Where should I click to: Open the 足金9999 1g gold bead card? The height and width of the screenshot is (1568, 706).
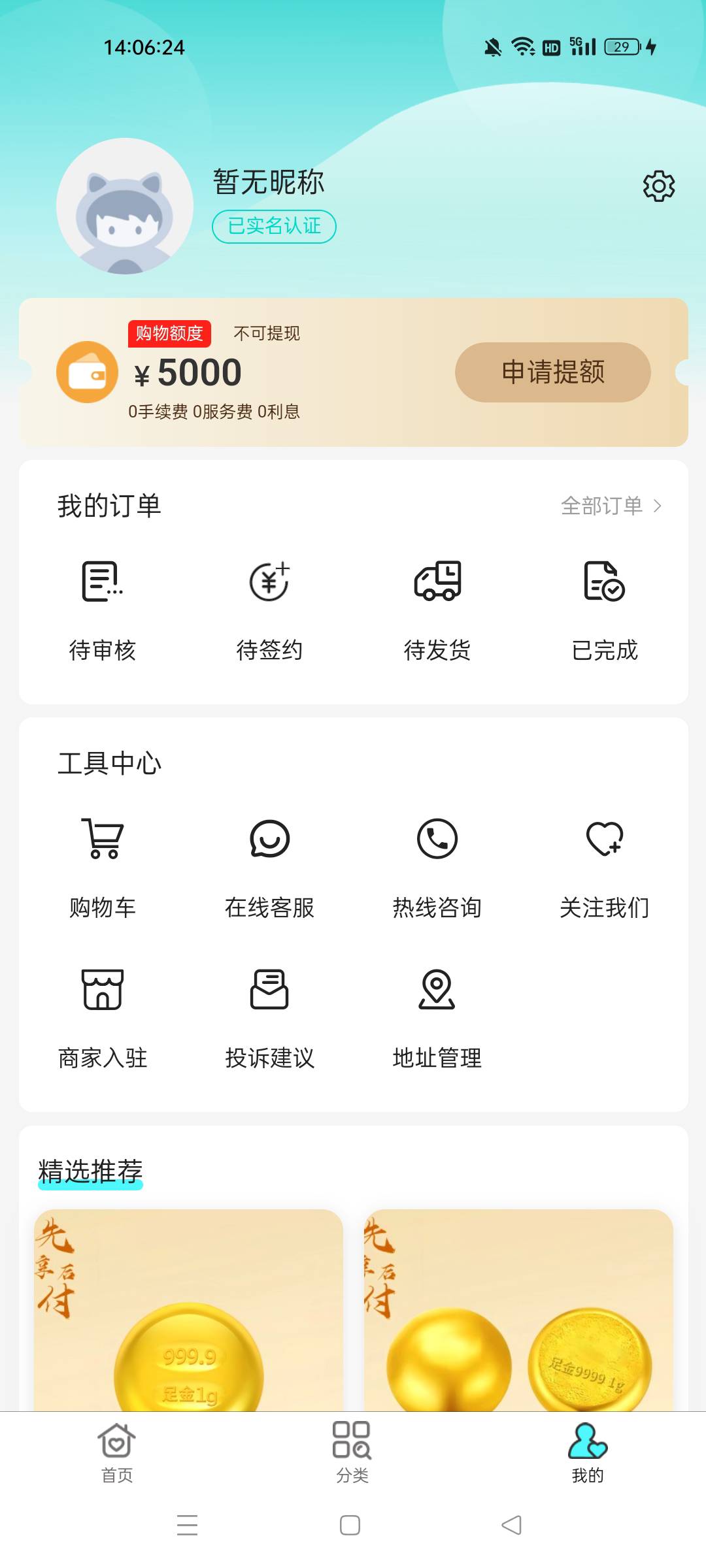tap(518, 1310)
